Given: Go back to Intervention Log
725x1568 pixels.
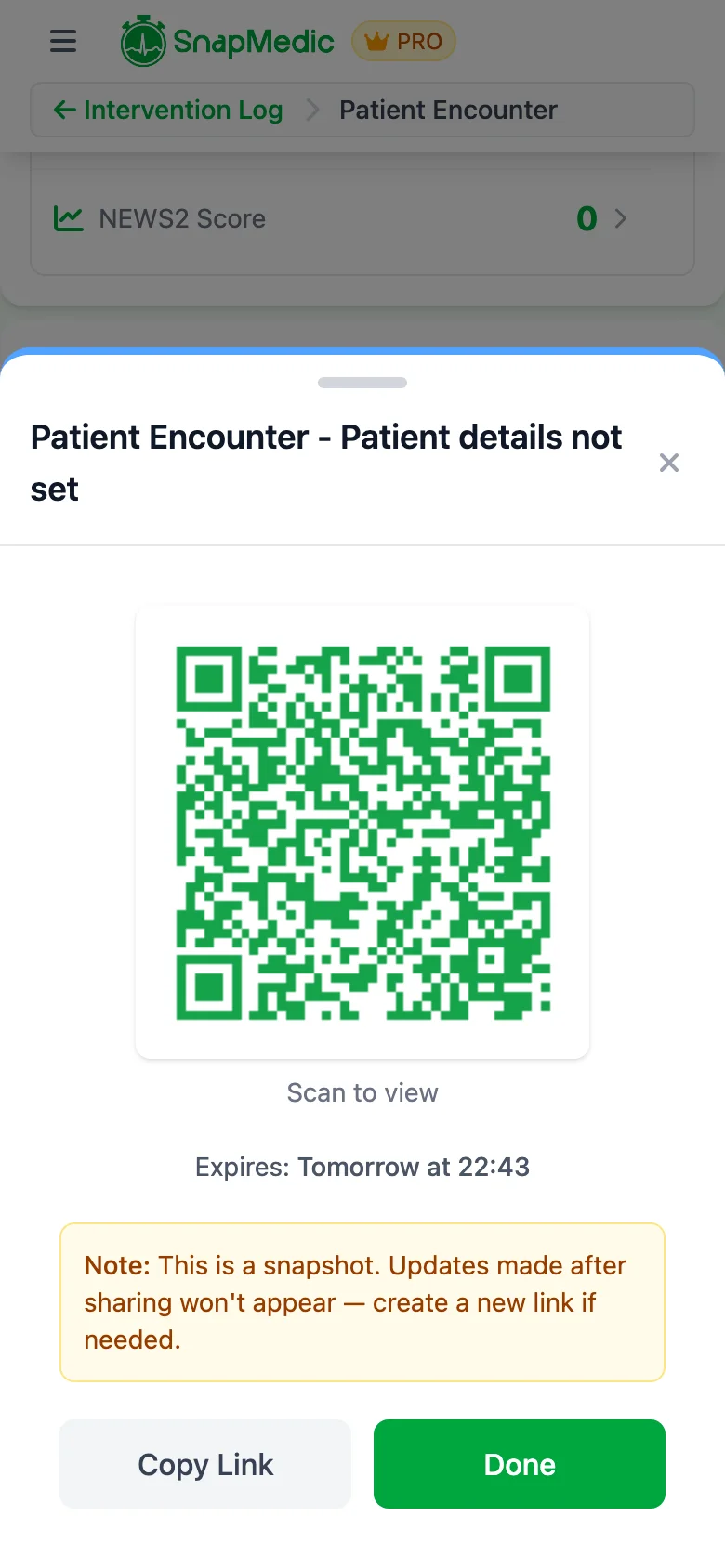Looking at the screenshot, I should pyautogui.click(x=168, y=110).
